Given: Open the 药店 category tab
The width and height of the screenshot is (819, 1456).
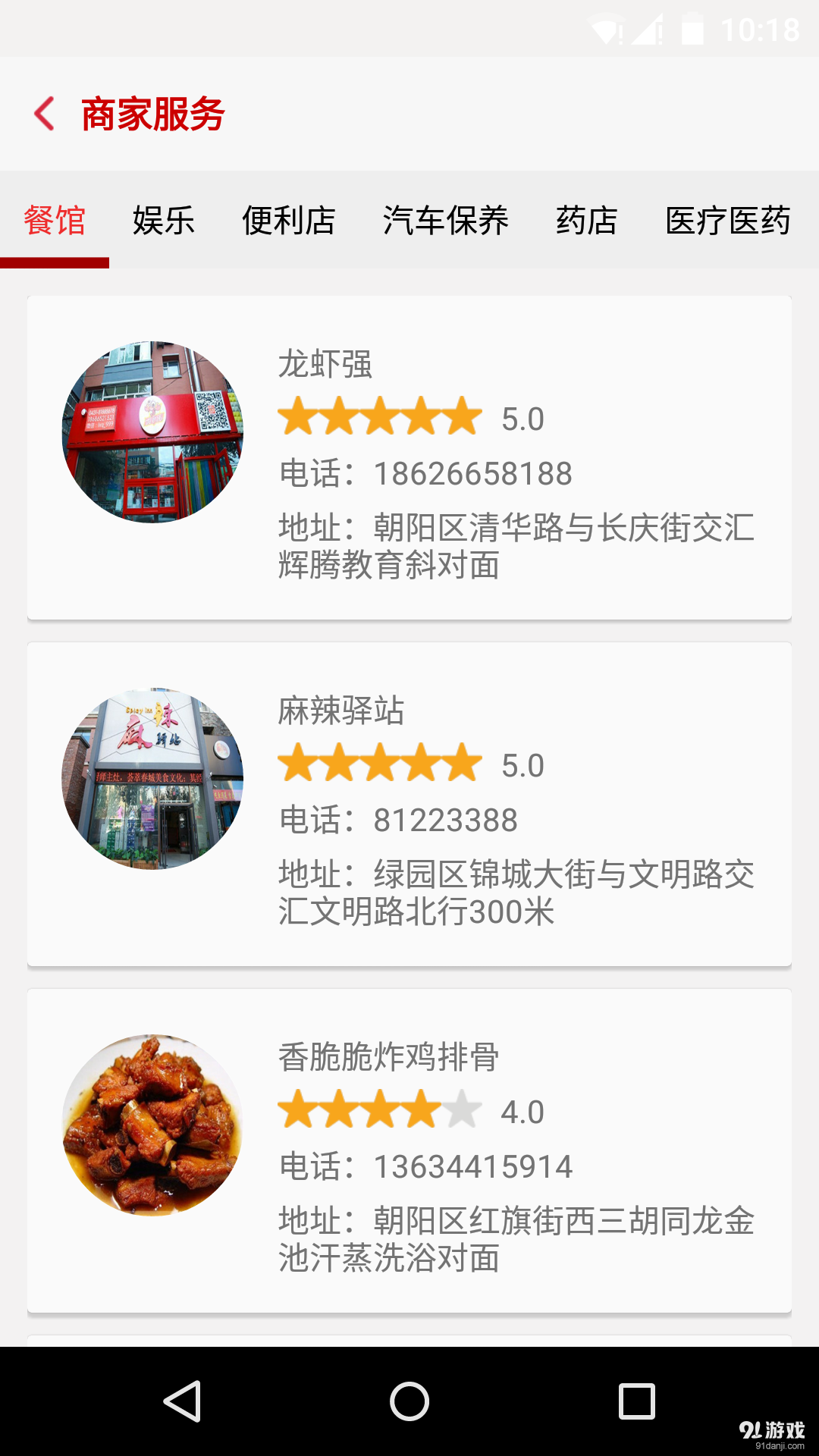Looking at the screenshot, I should point(585,221).
